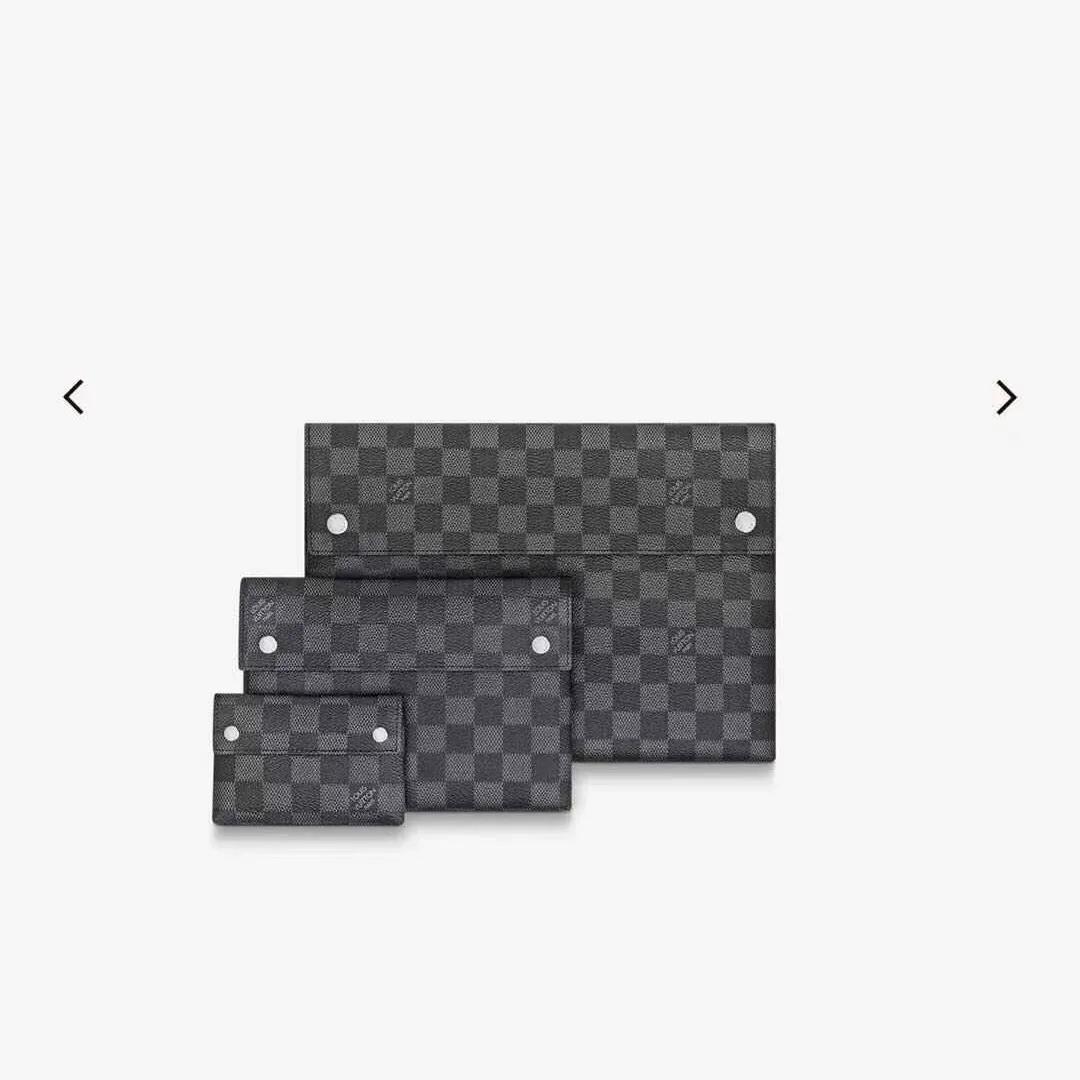
Task: Show the next product image
Action: click(1006, 397)
